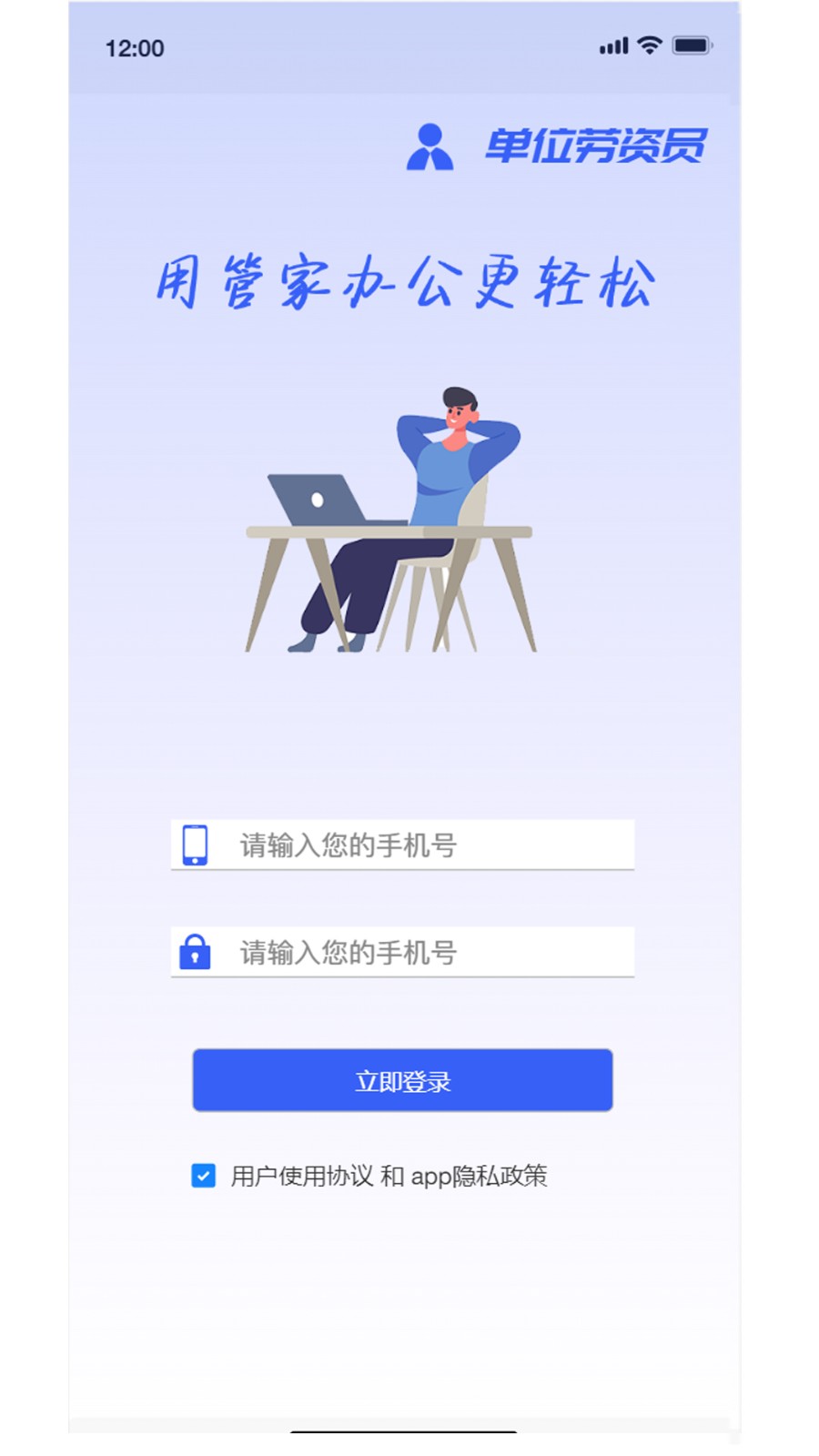Uncheck the 用户使用协议 agreement checkbox

tap(204, 1176)
